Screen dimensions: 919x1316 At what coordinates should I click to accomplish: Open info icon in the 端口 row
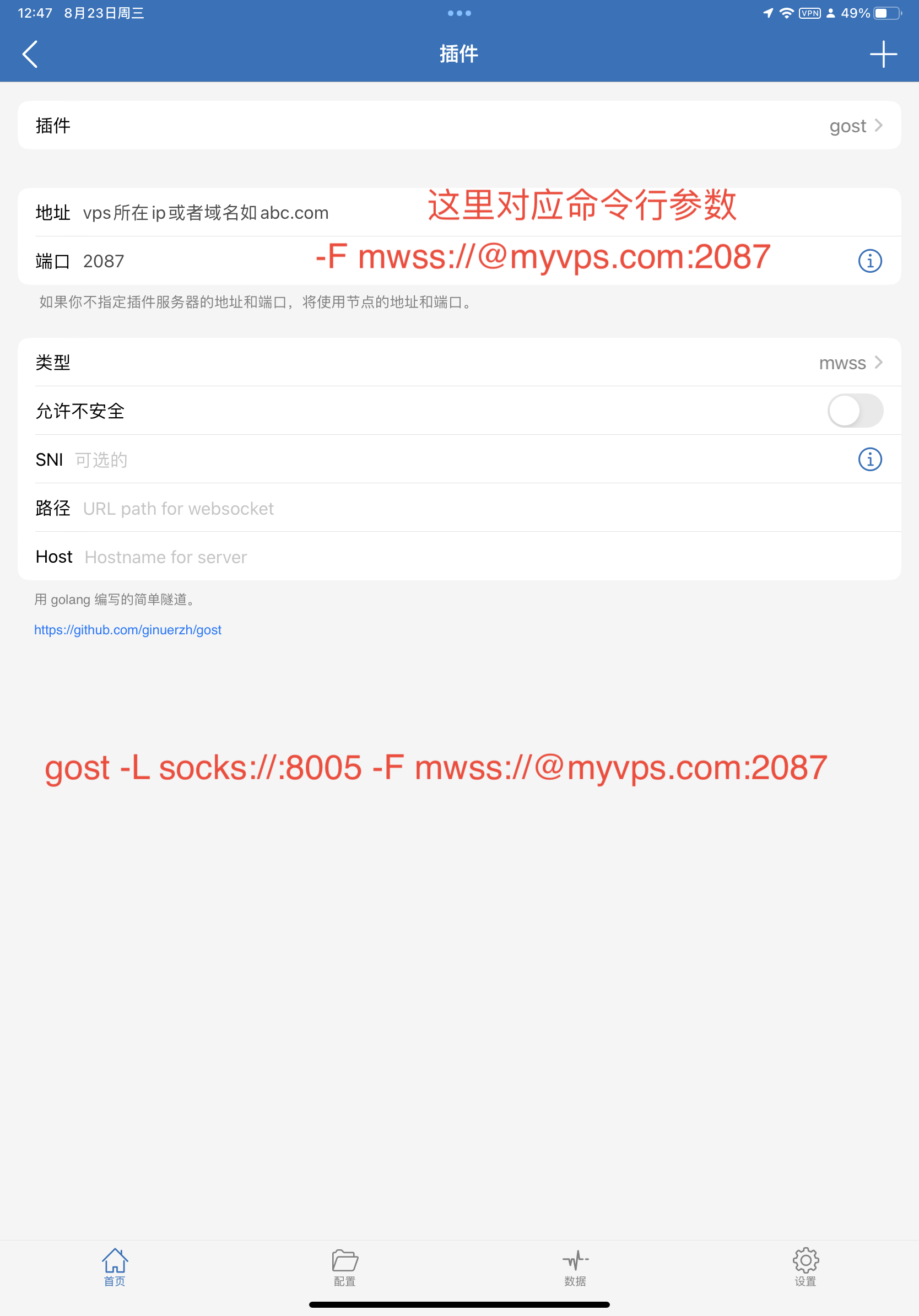(869, 261)
